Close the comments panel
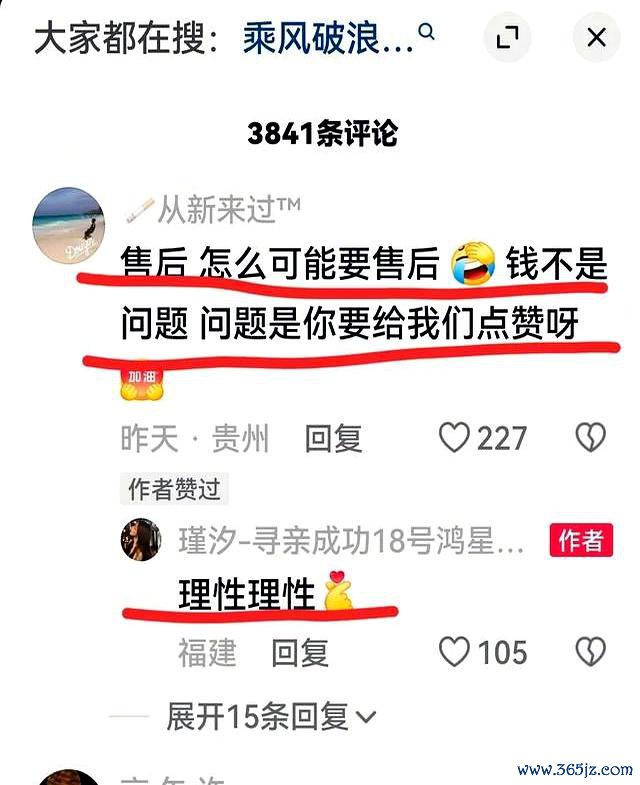The image size is (640, 785). click(x=596, y=39)
